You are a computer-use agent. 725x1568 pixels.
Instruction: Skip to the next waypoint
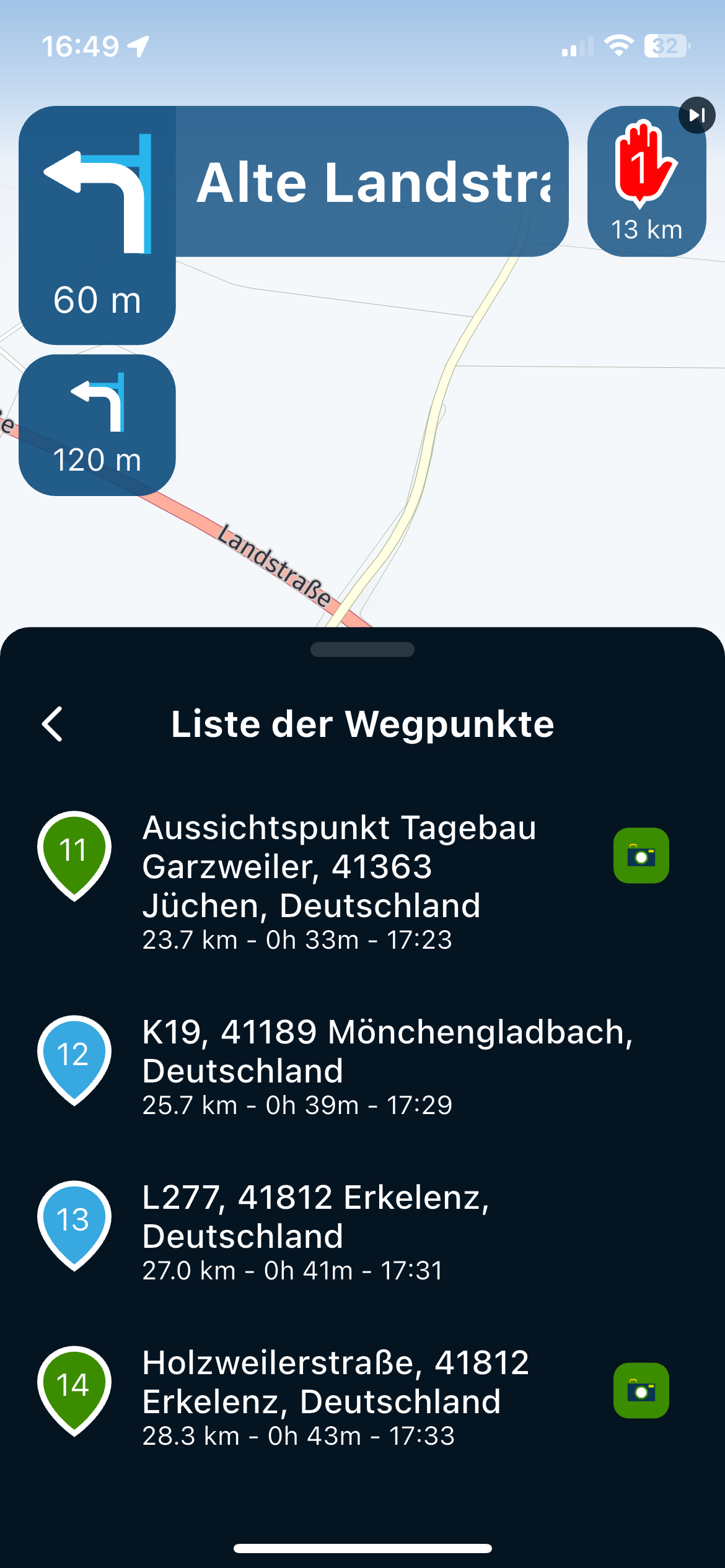pyautogui.click(x=697, y=115)
